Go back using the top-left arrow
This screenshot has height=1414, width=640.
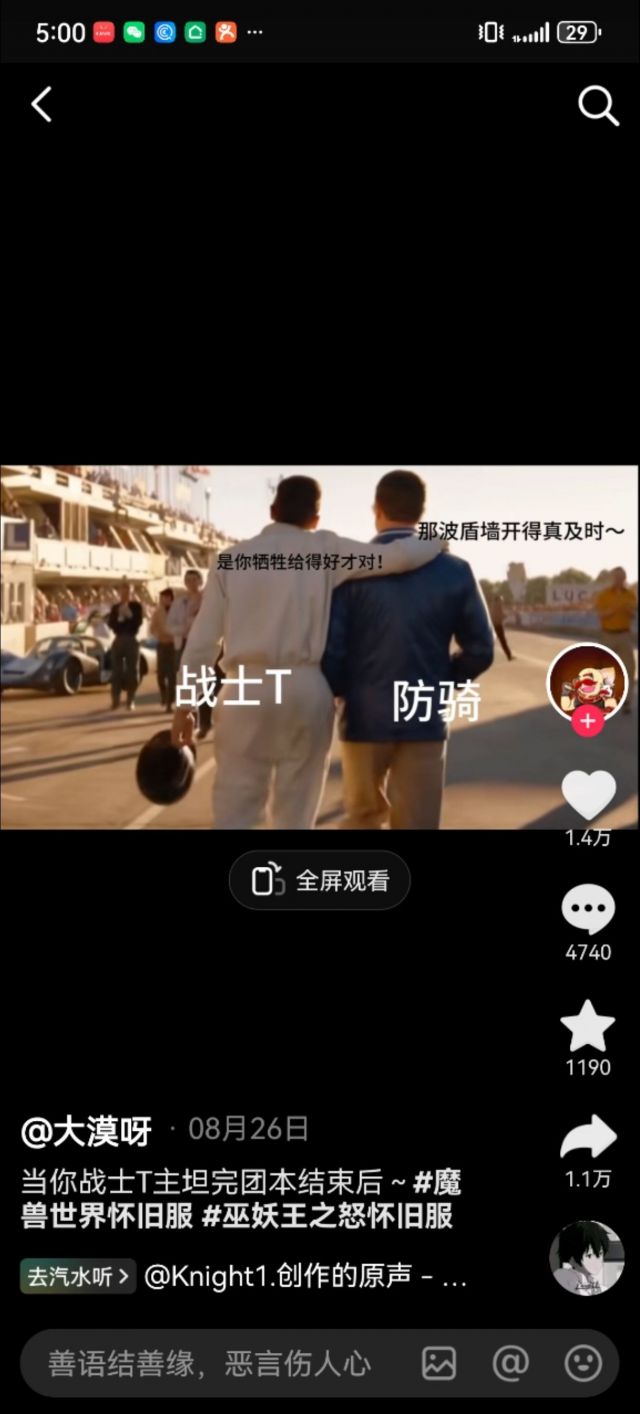click(x=41, y=104)
